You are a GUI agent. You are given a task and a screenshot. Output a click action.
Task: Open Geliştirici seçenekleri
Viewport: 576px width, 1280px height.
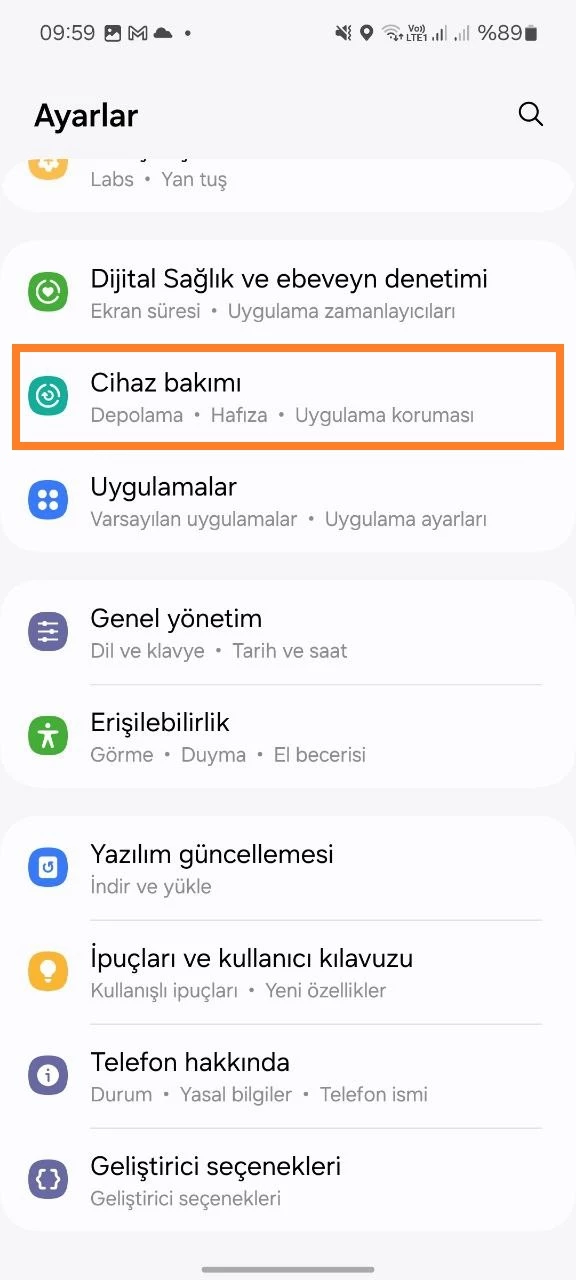(288, 1180)
